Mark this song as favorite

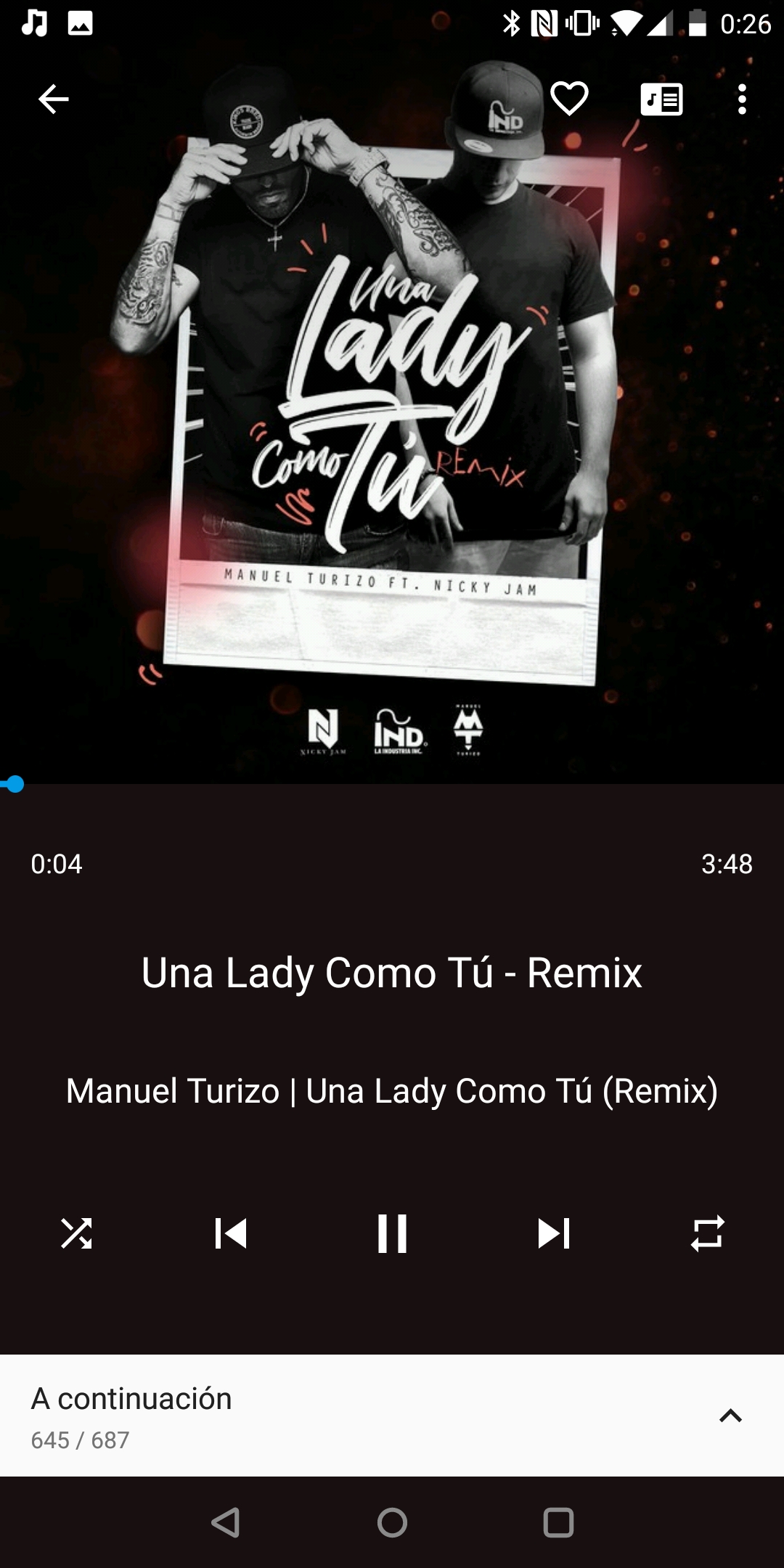click(568, 99)
